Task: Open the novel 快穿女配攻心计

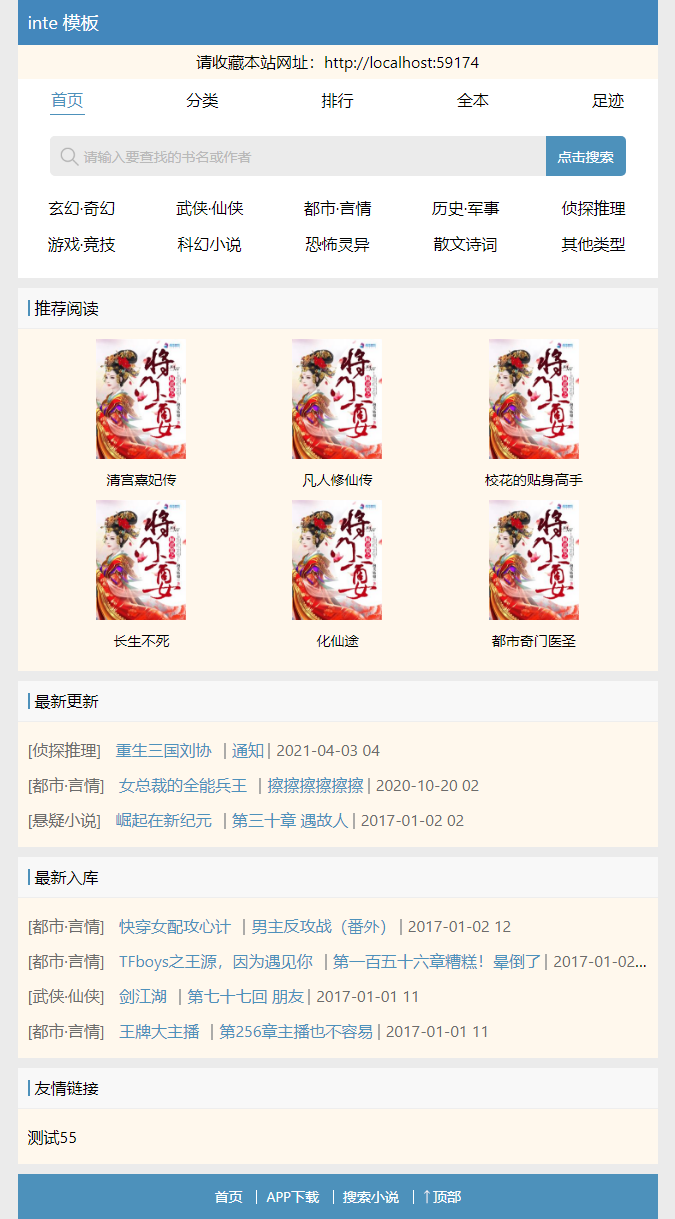Action: click(x=175, y=927)
